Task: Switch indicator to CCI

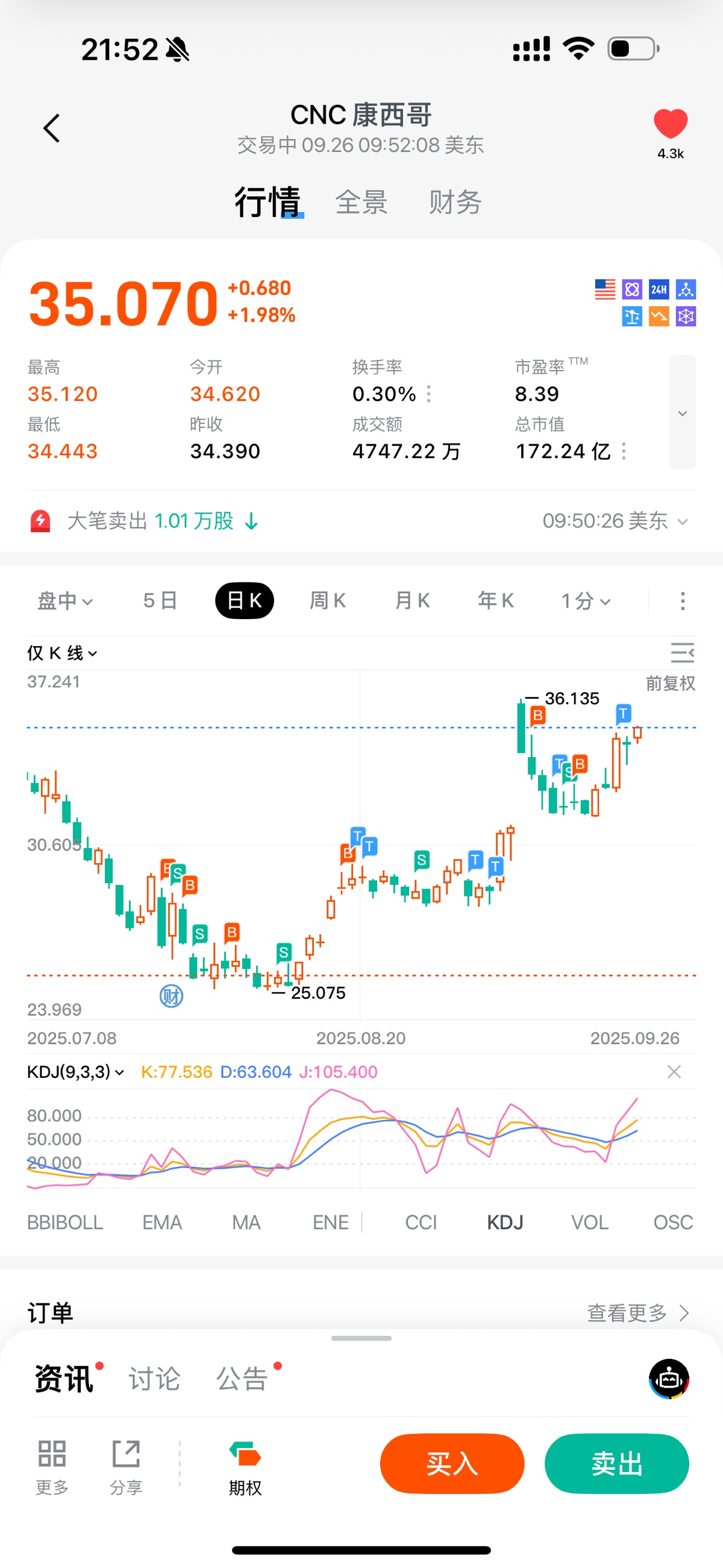Action: click(421, 1221)
